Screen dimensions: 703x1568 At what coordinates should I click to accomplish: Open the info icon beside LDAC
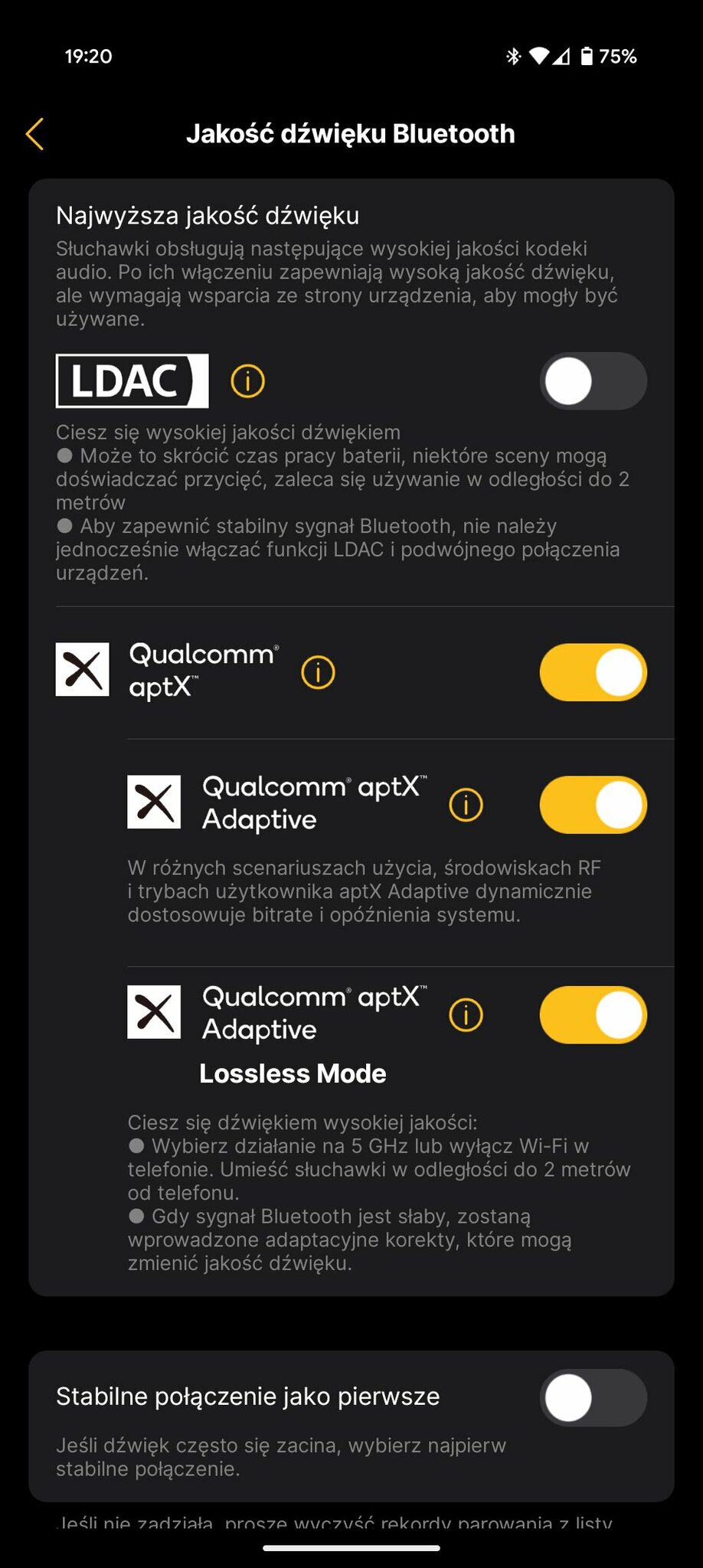[x=247, y=381]
